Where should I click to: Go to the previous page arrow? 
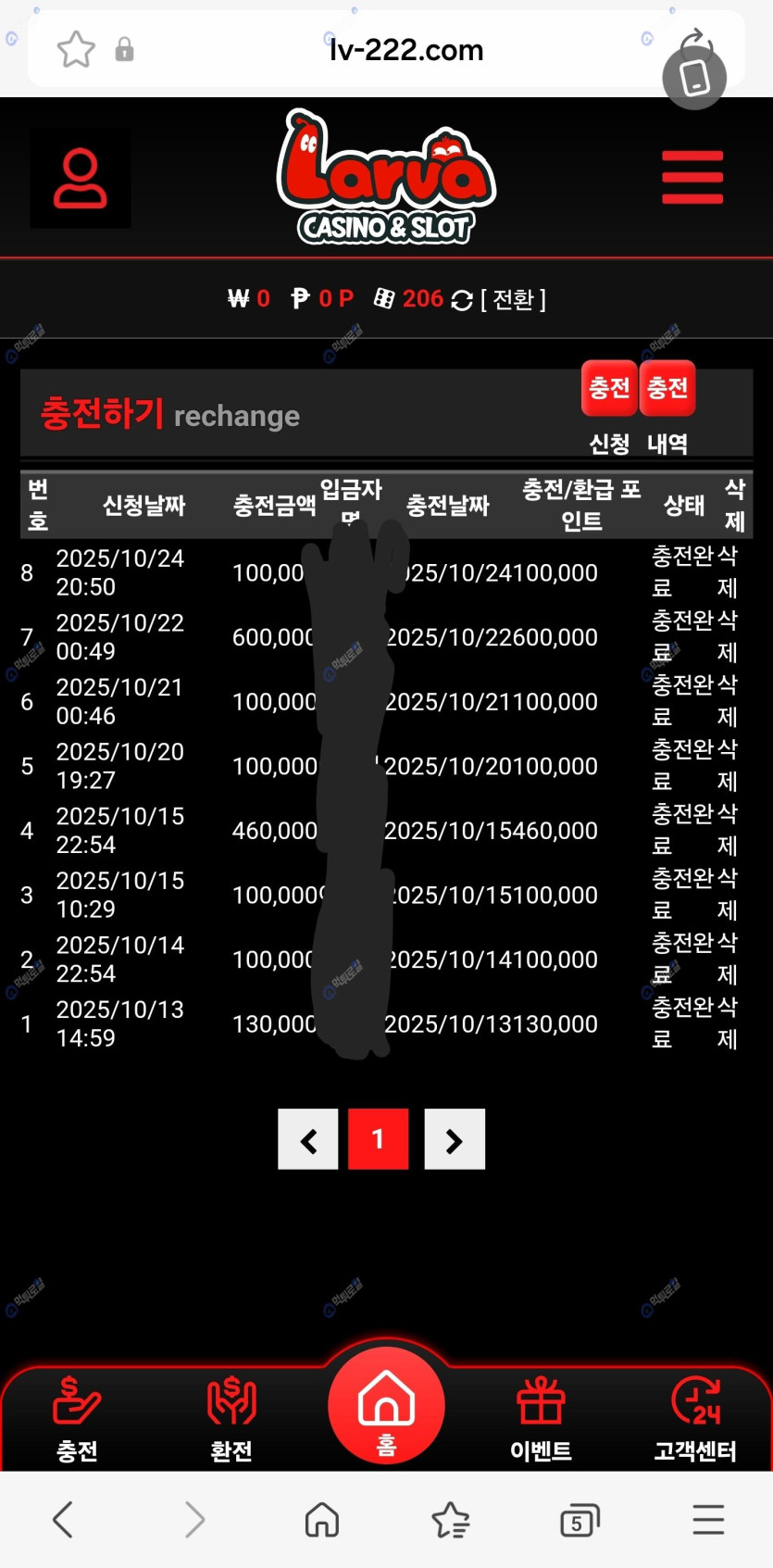308,1139
